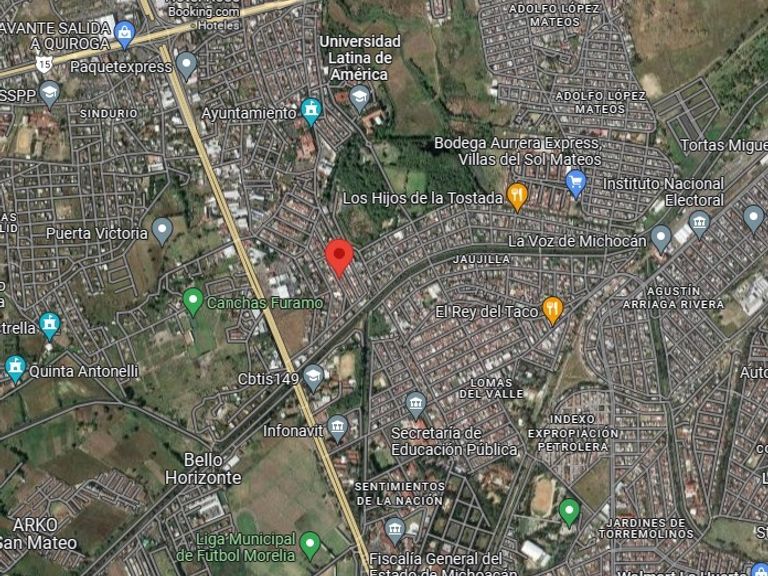
Task: Open Secretaría de Educación Pública marker
Action: pyautogui.click(x=416, y=406)
